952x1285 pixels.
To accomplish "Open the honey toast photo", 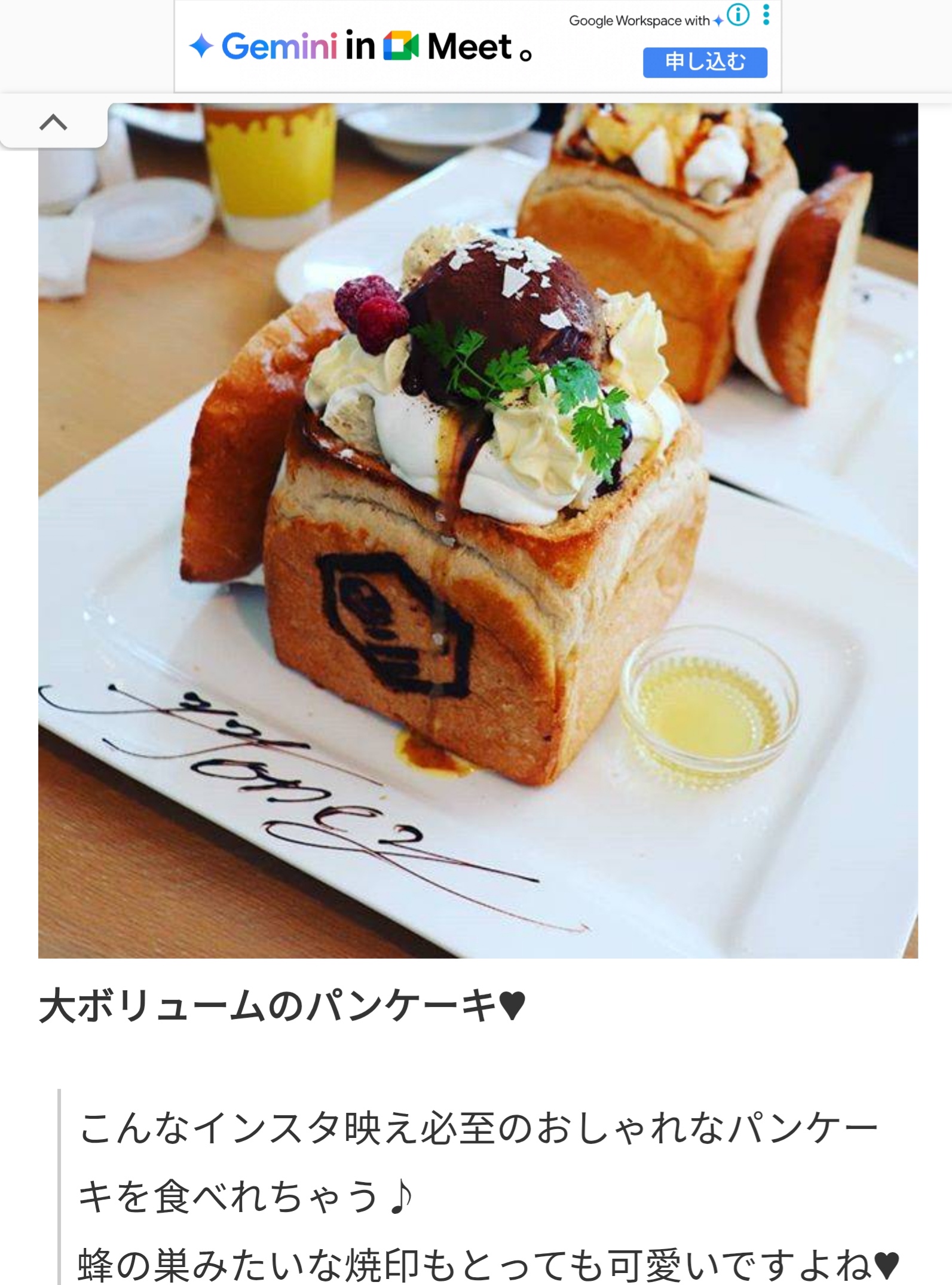I will pyautogui.click(x=478, y=531).
